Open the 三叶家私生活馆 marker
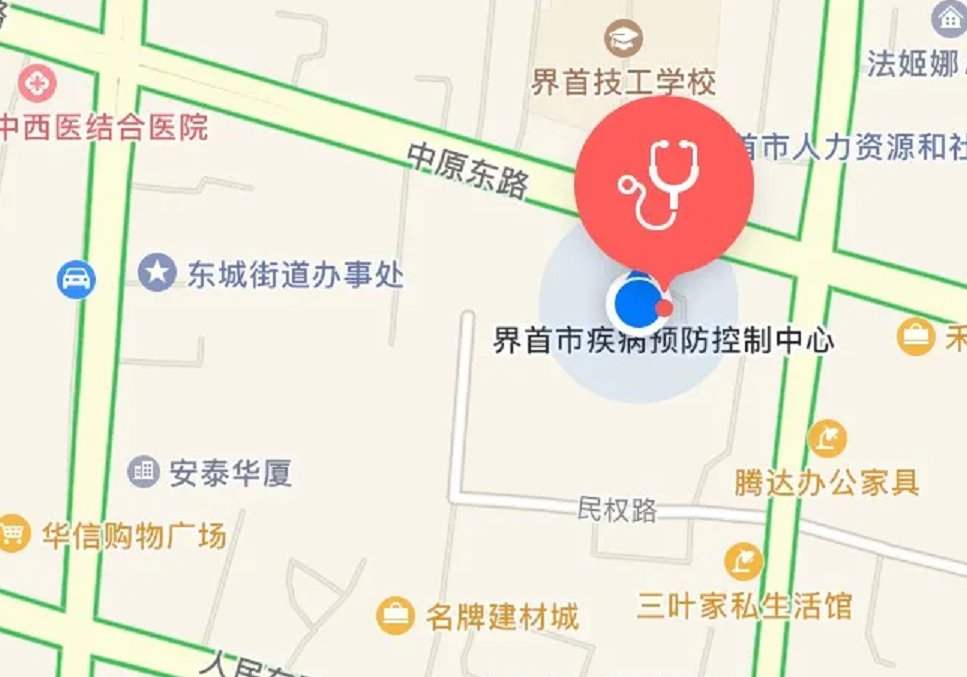 (743, 561)
